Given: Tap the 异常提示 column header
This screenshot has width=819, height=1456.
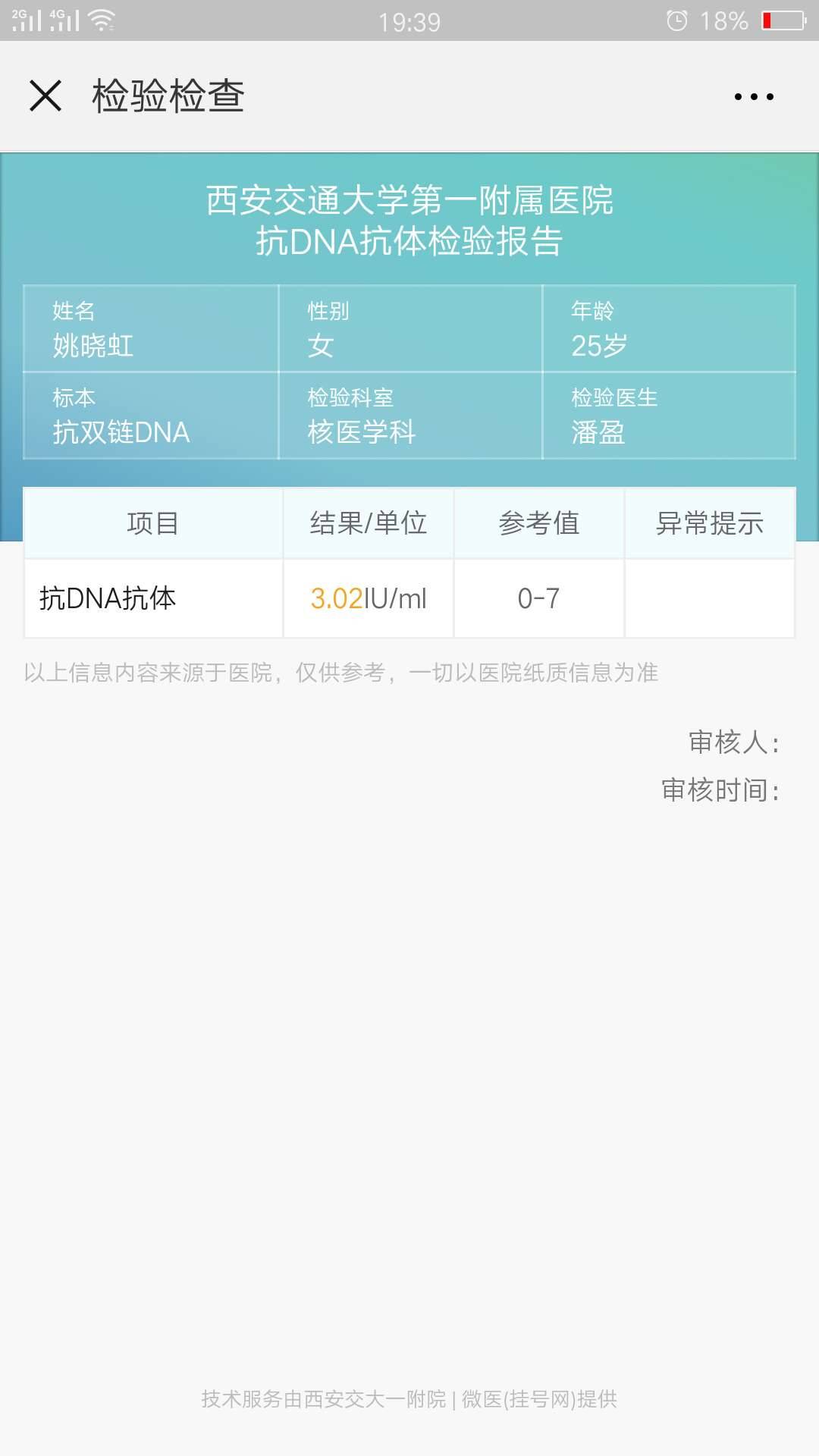Looking at the screenshot, I should click(709, 522).
